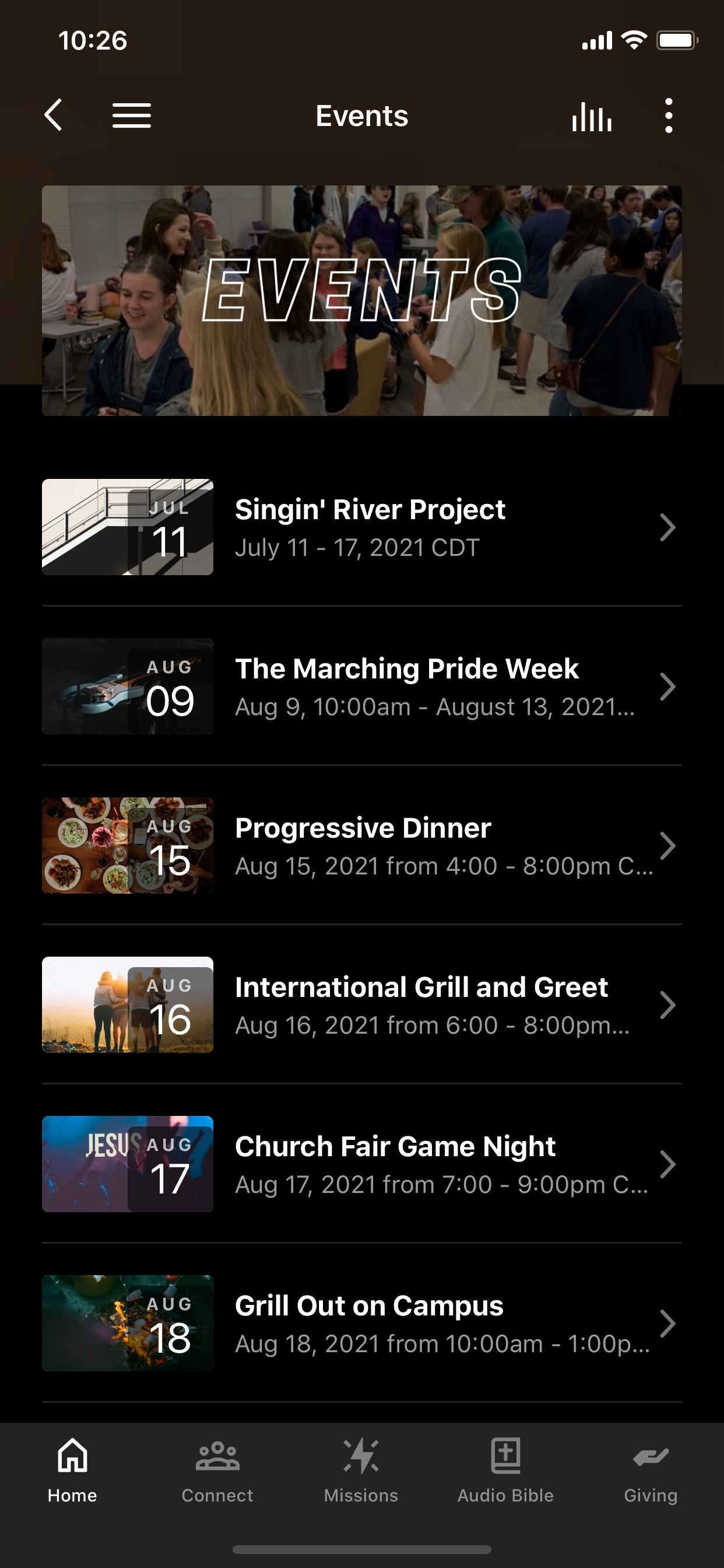The image size is (724, 1568).
Task: Switch to the Connect tab
Action: (217, 1469)
